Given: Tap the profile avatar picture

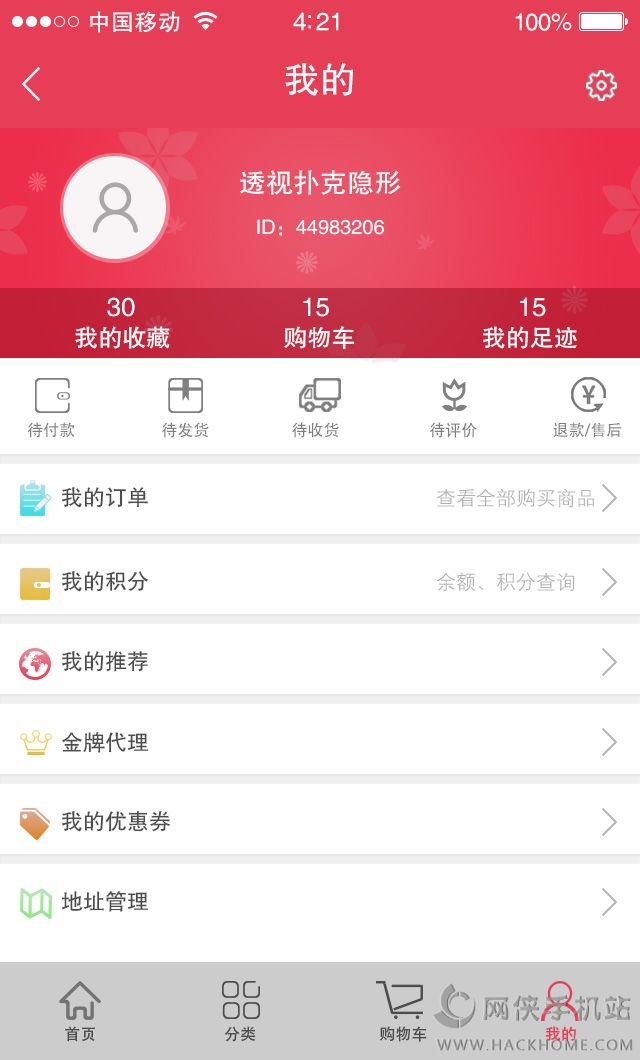Looking at the screenshot, I should [115, 209].
